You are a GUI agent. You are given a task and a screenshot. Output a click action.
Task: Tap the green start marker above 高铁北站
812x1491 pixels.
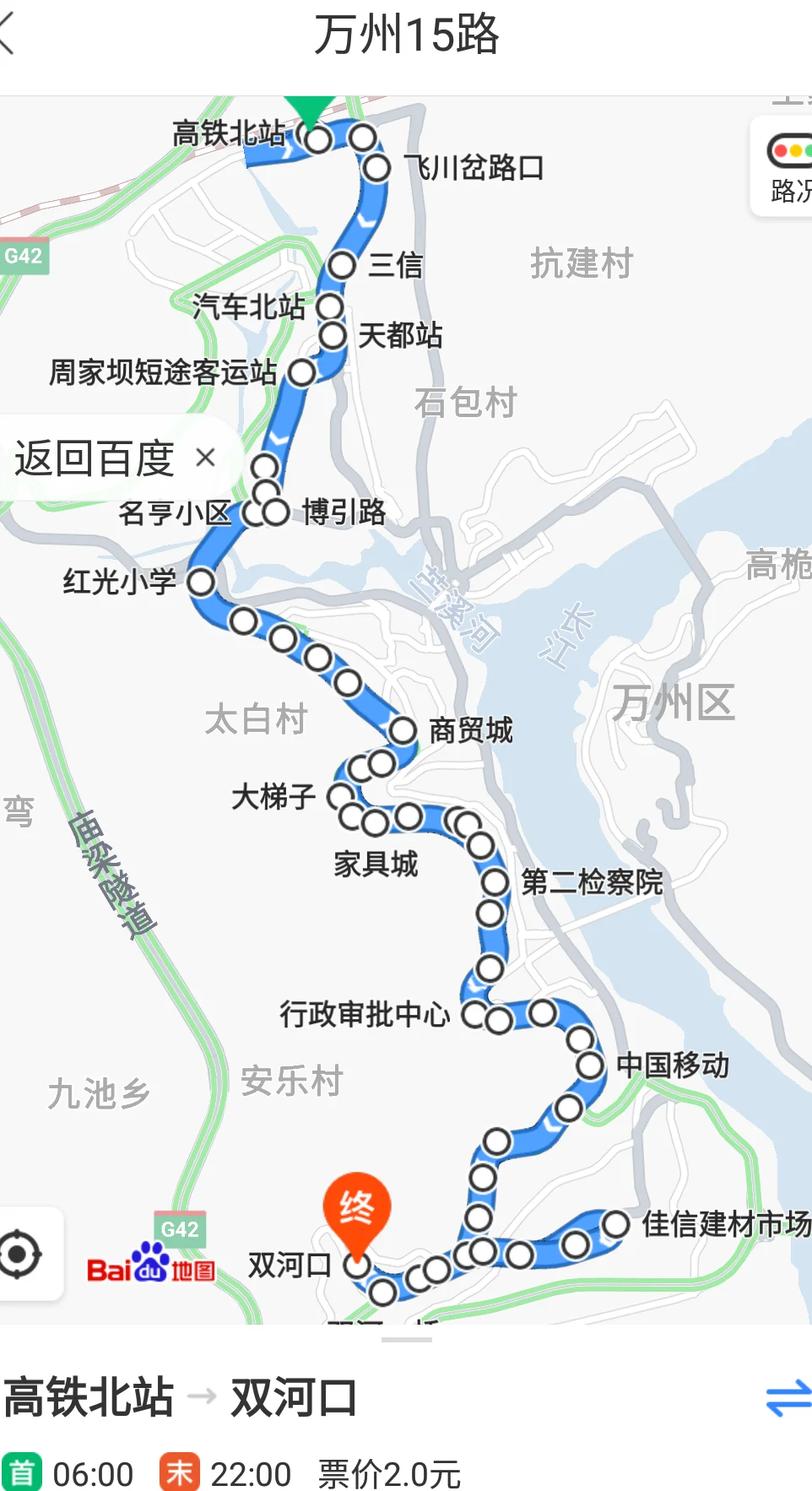[x=309, y=110]
